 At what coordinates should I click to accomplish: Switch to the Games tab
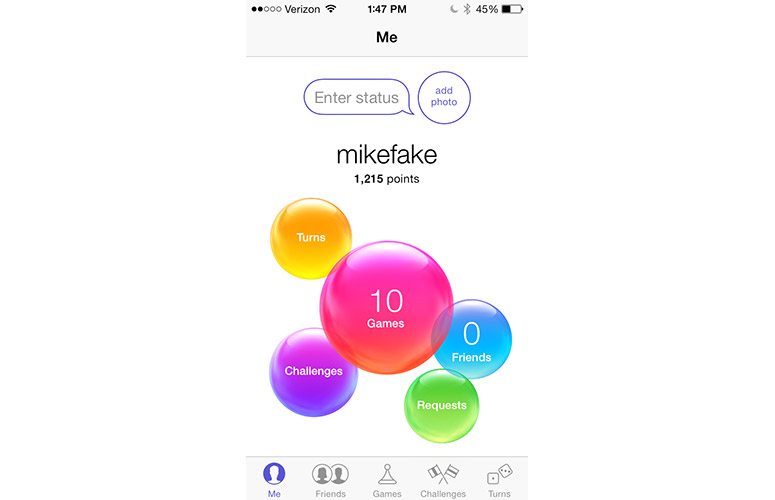pos(387,479)
